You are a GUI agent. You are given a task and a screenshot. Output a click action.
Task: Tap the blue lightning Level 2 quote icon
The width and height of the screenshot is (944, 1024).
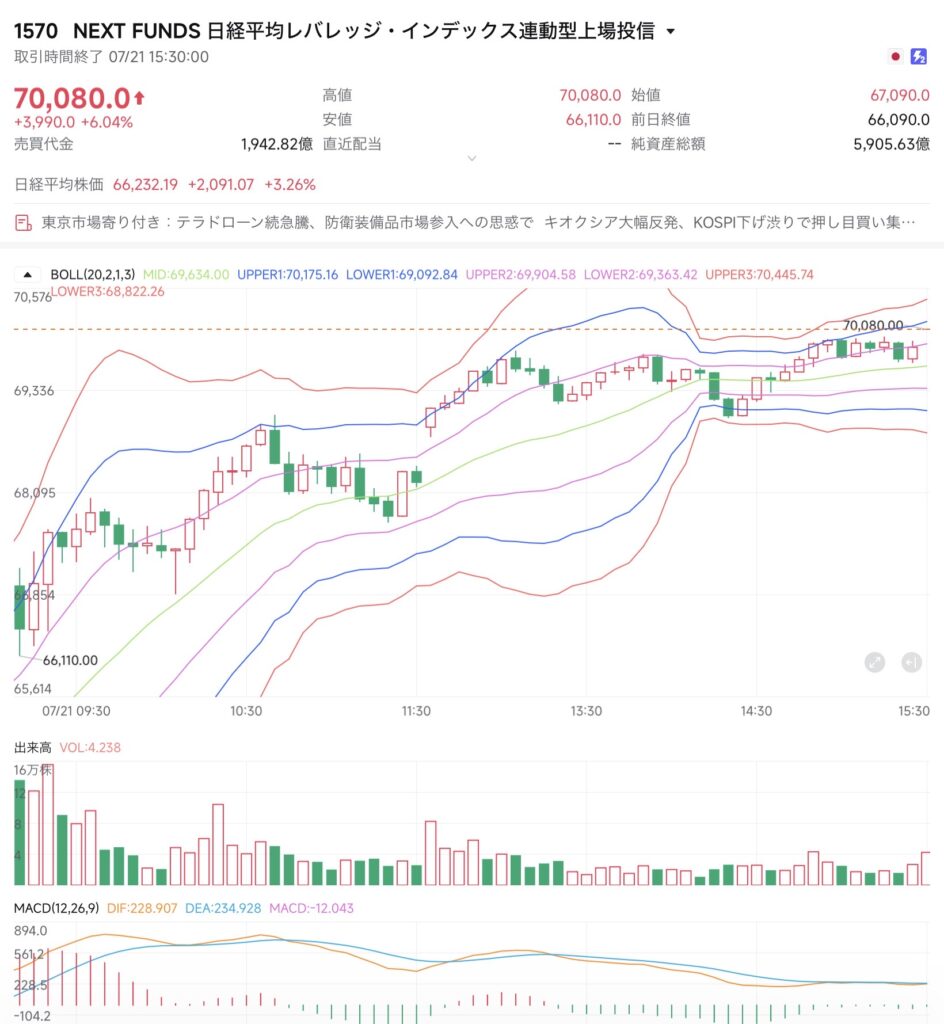[919, 57]
